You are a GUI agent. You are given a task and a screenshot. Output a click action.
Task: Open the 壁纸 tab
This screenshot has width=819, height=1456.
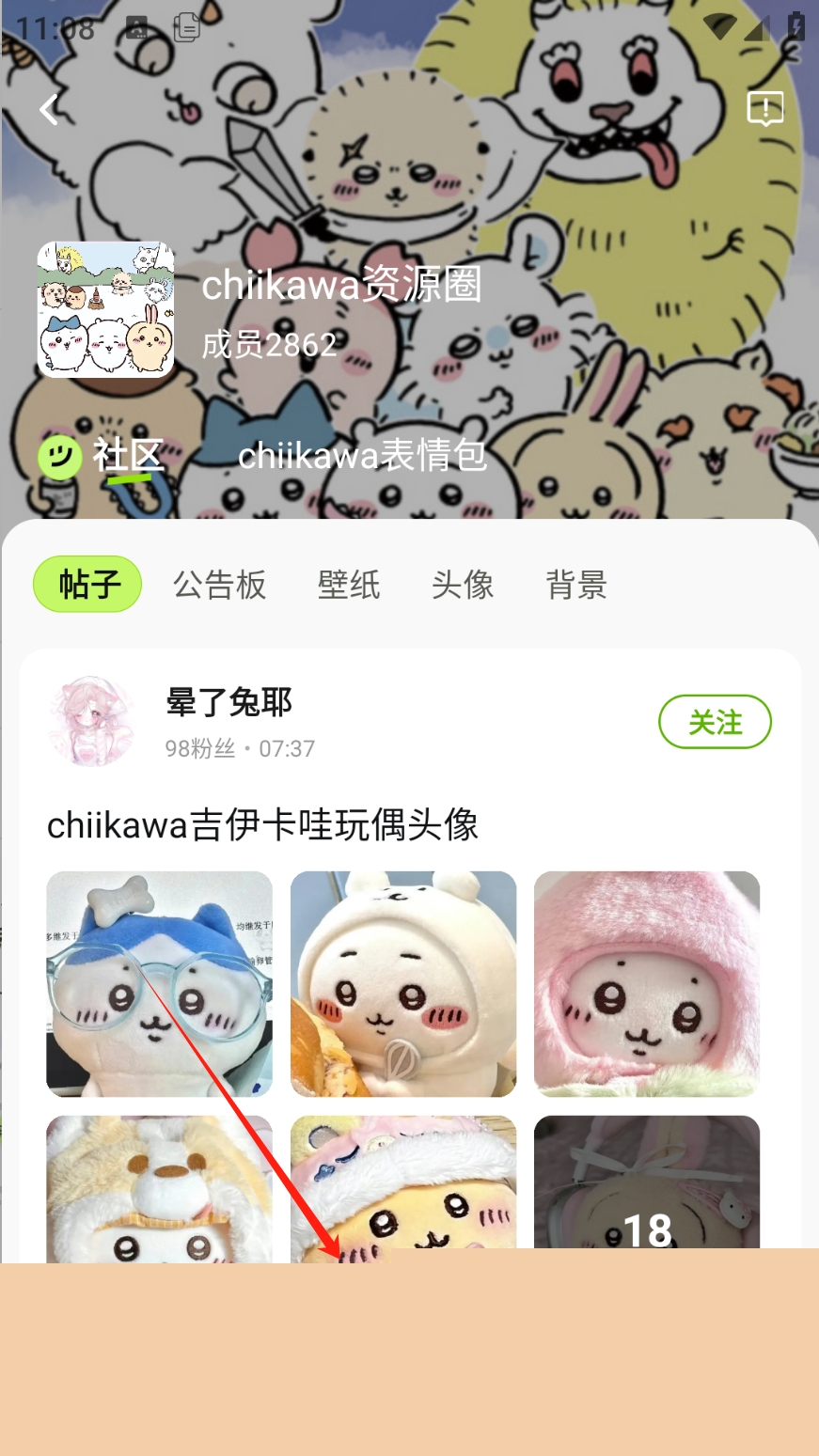(349, 585)
